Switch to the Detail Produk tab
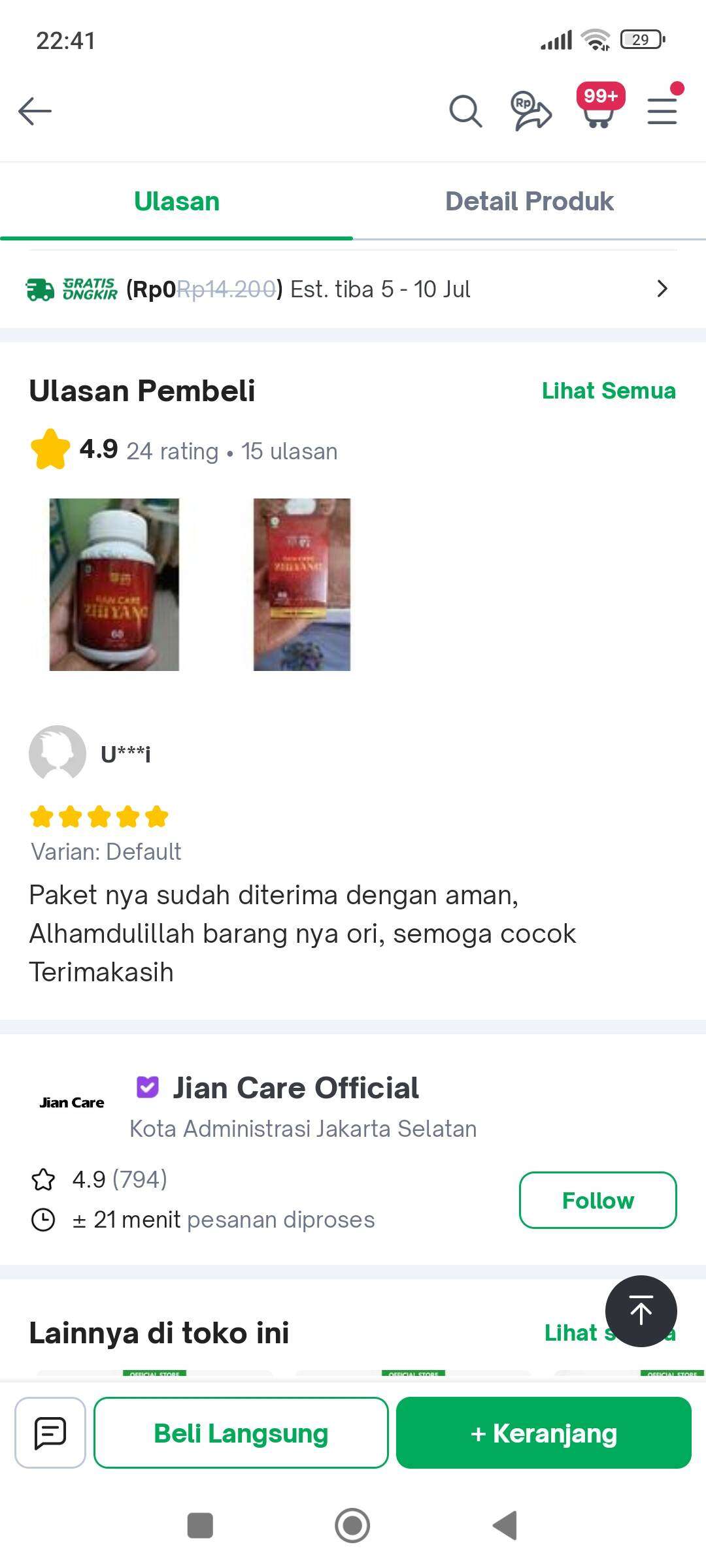 [529, 201]
